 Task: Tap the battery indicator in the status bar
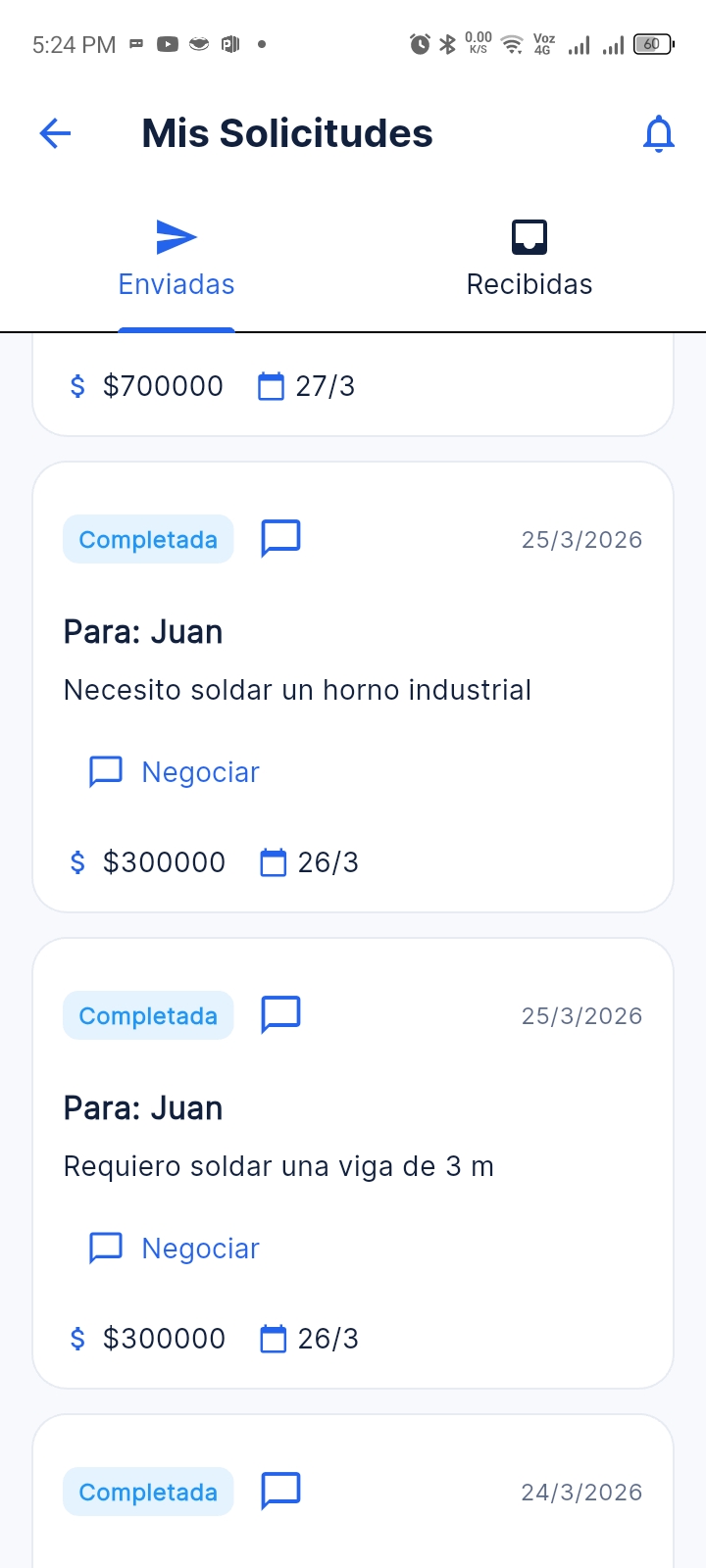coord(652,43)
